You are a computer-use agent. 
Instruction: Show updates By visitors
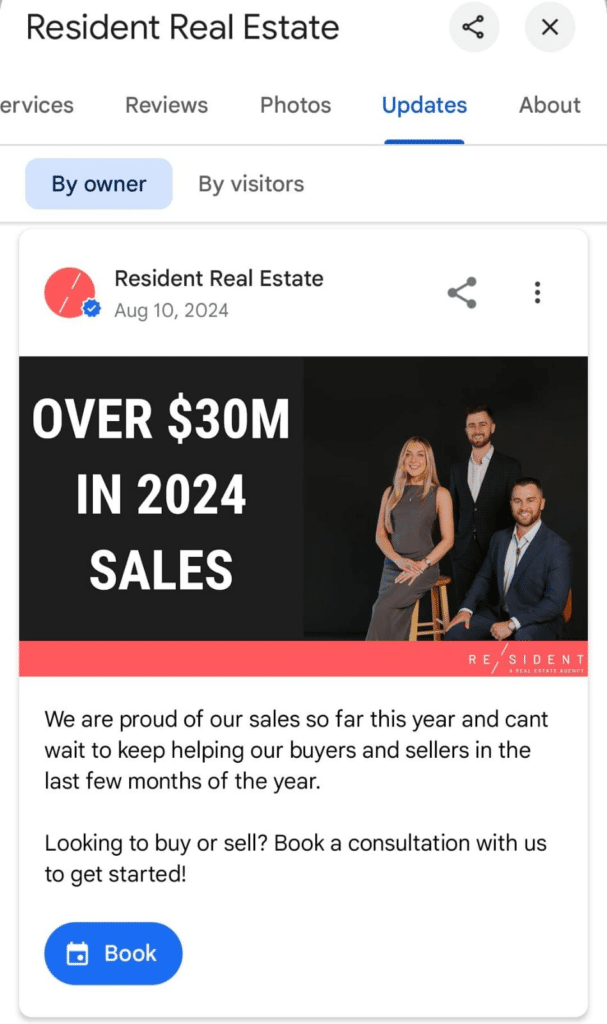[x=251, y=184]
